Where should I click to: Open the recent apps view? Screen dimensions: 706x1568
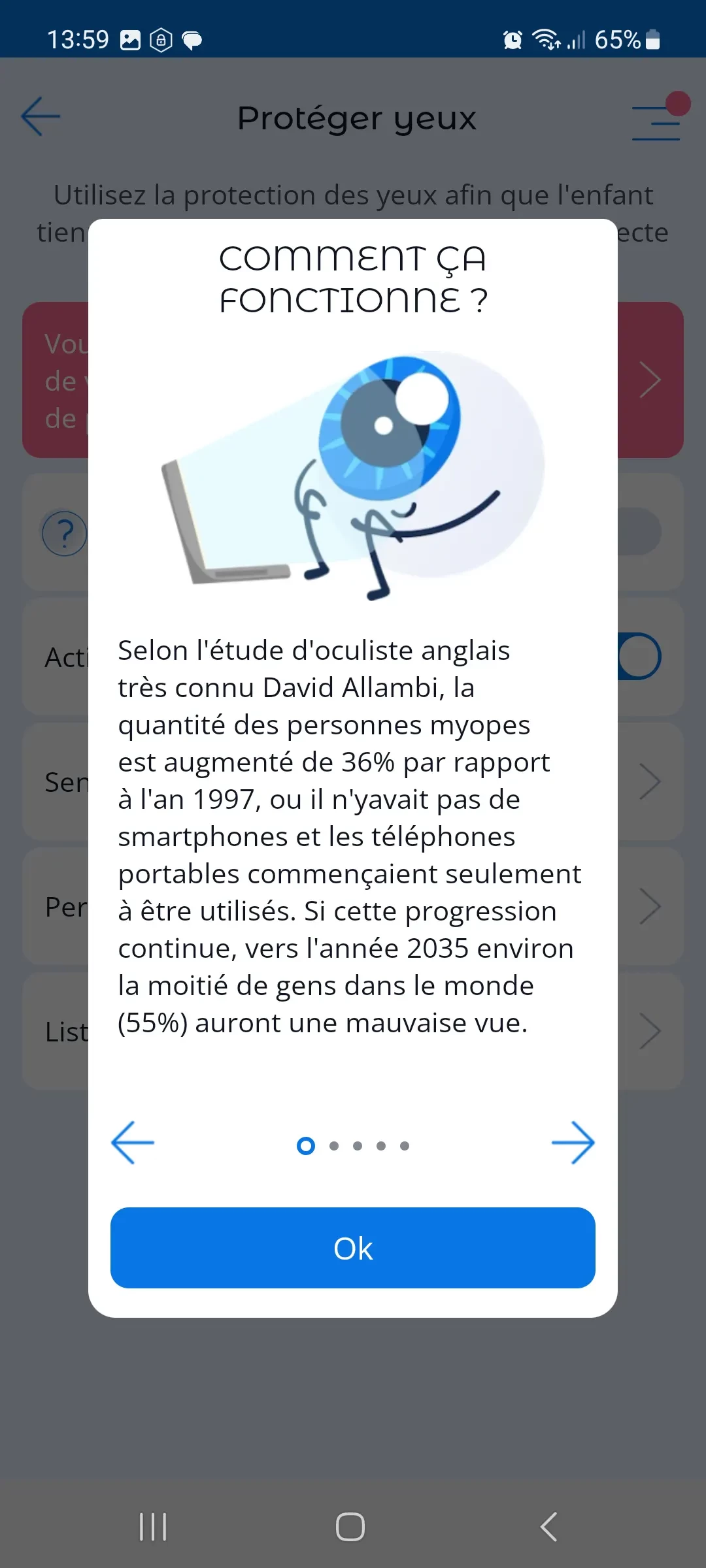[x=153, y=1527]
